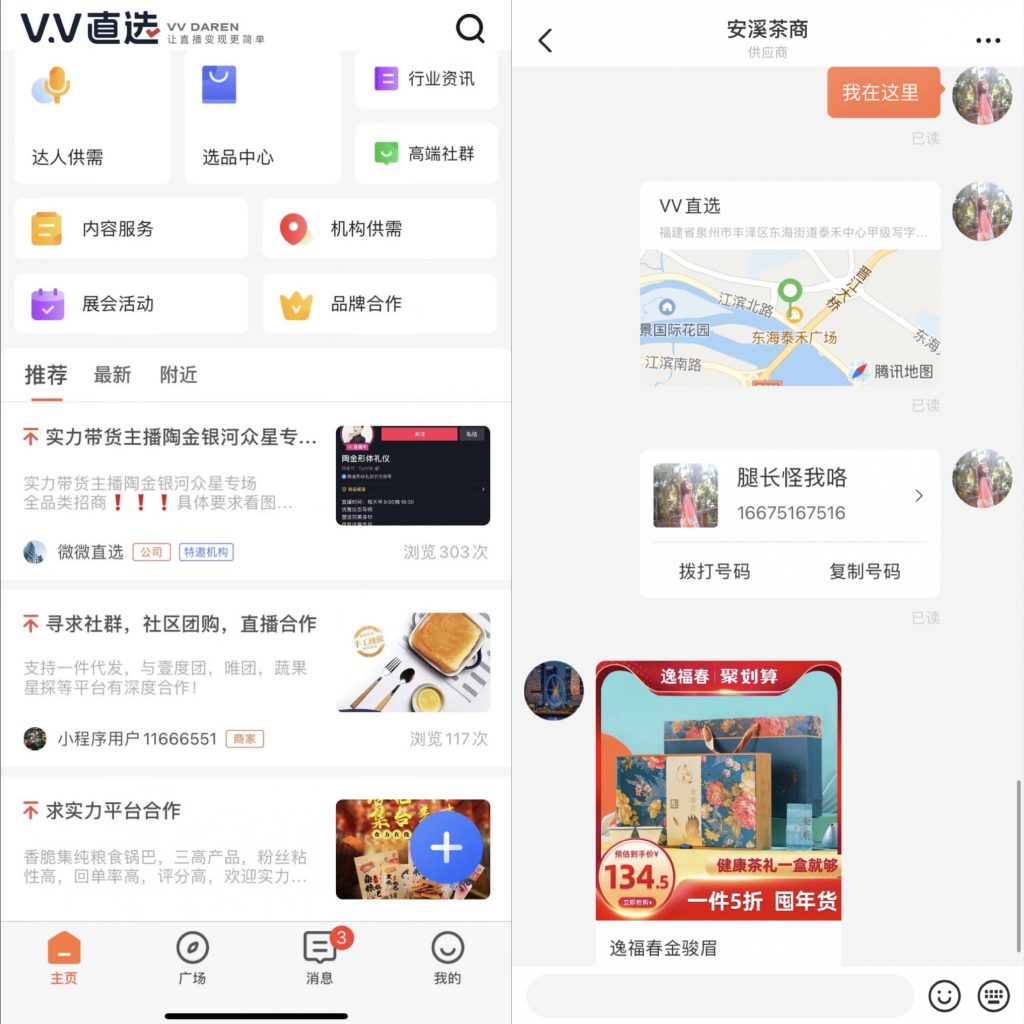Screen dimensions: 1024x1024
Task: Go back from the 安溪茶商 chat
Action: [x=545, y=40]
